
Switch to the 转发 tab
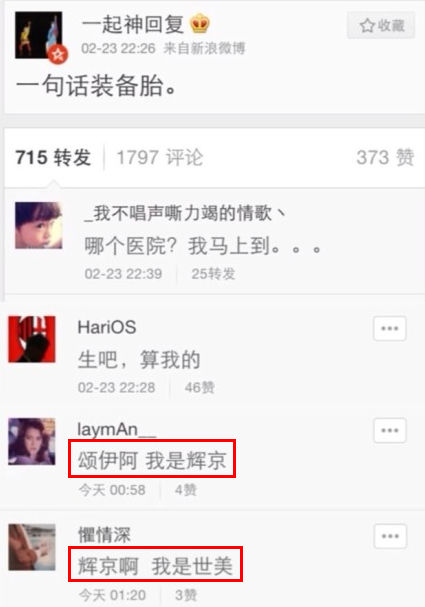coord(53,158)
